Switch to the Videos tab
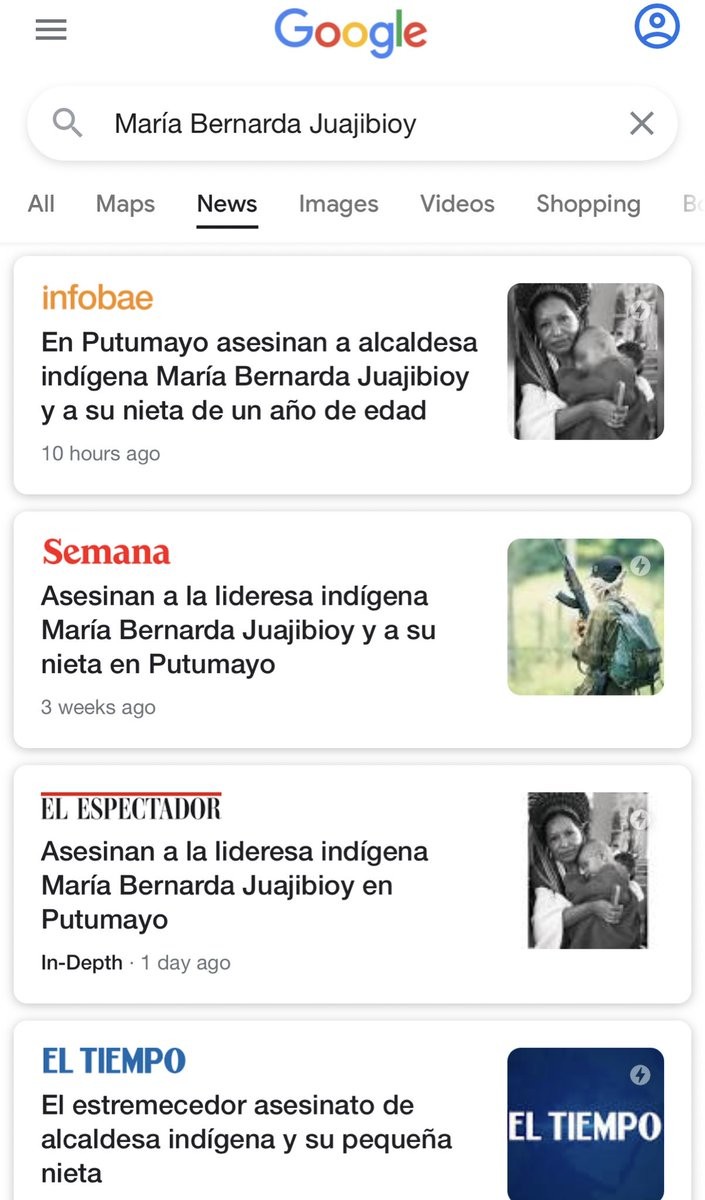705x1200 pixels. click(457, 204)
